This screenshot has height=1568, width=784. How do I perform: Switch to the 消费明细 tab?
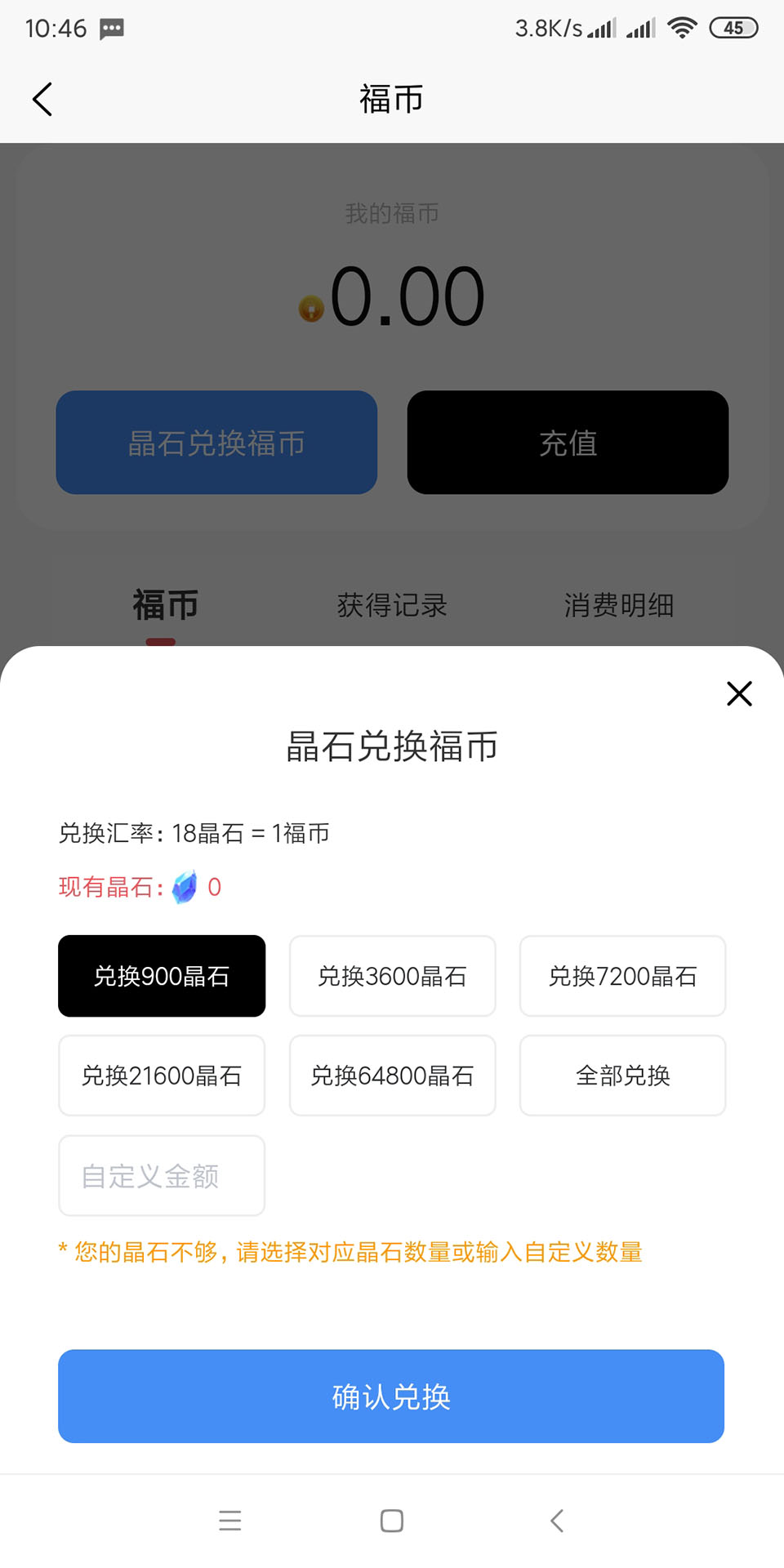pyautogui.click(x=619, y=604)
